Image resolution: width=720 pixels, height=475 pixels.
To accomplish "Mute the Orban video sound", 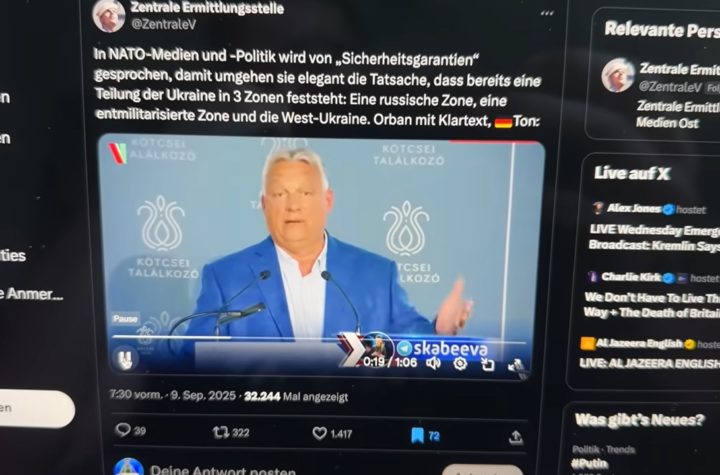I will tap(433, 363).
